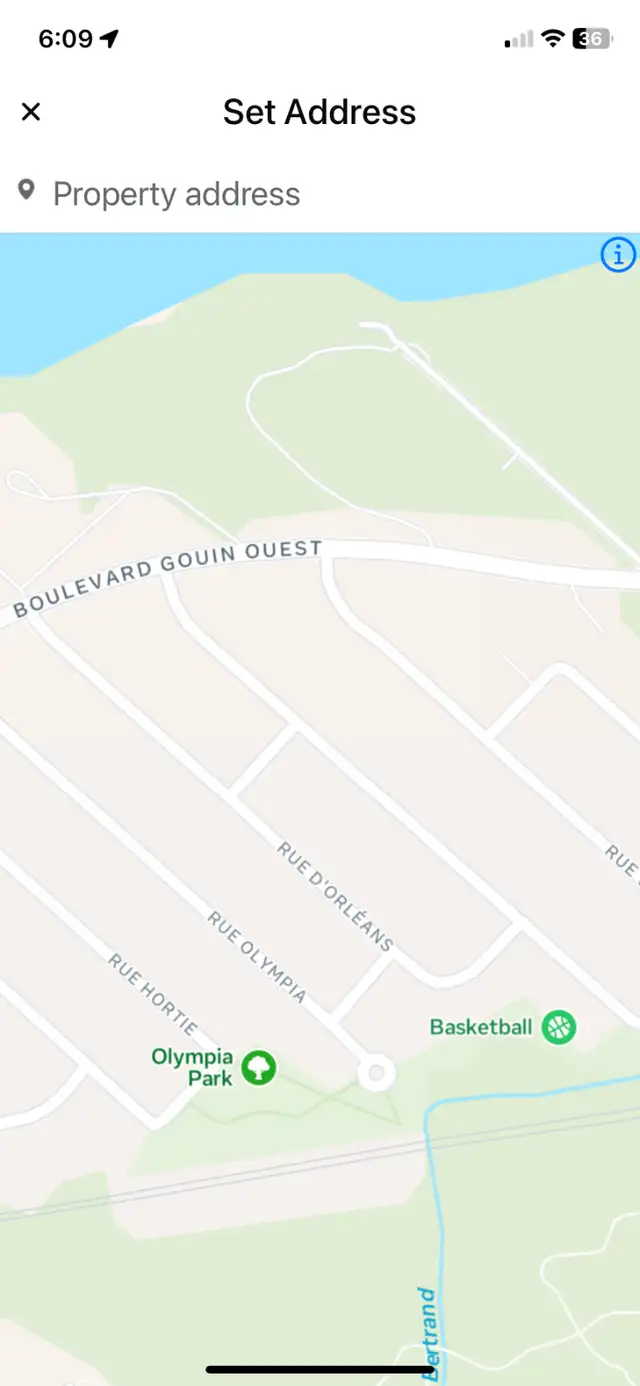Select the Basketball court marker
This screenshot has height=1386, width=640.
pyautogui.click(x=559, y=1027)
